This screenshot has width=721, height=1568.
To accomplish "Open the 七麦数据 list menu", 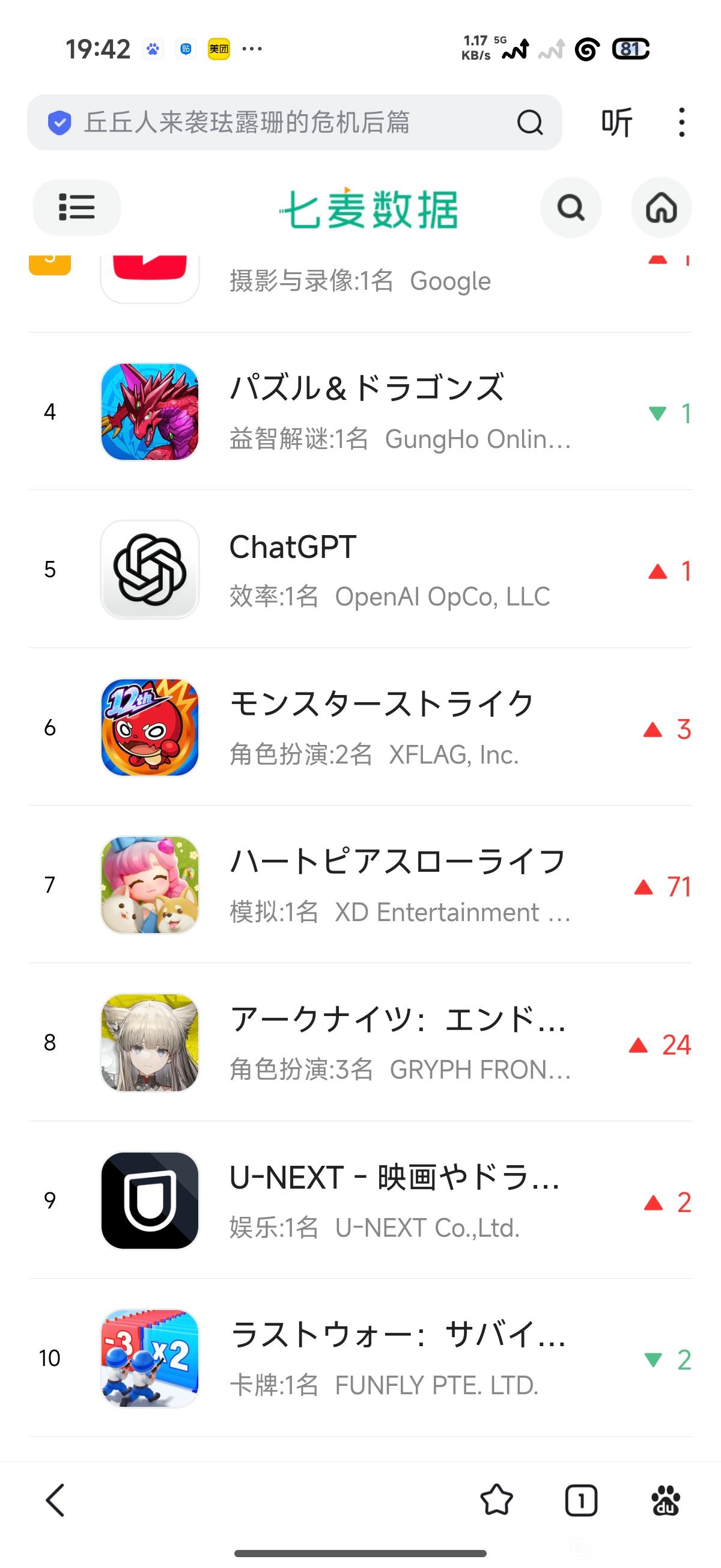I will tap(77, 207).
